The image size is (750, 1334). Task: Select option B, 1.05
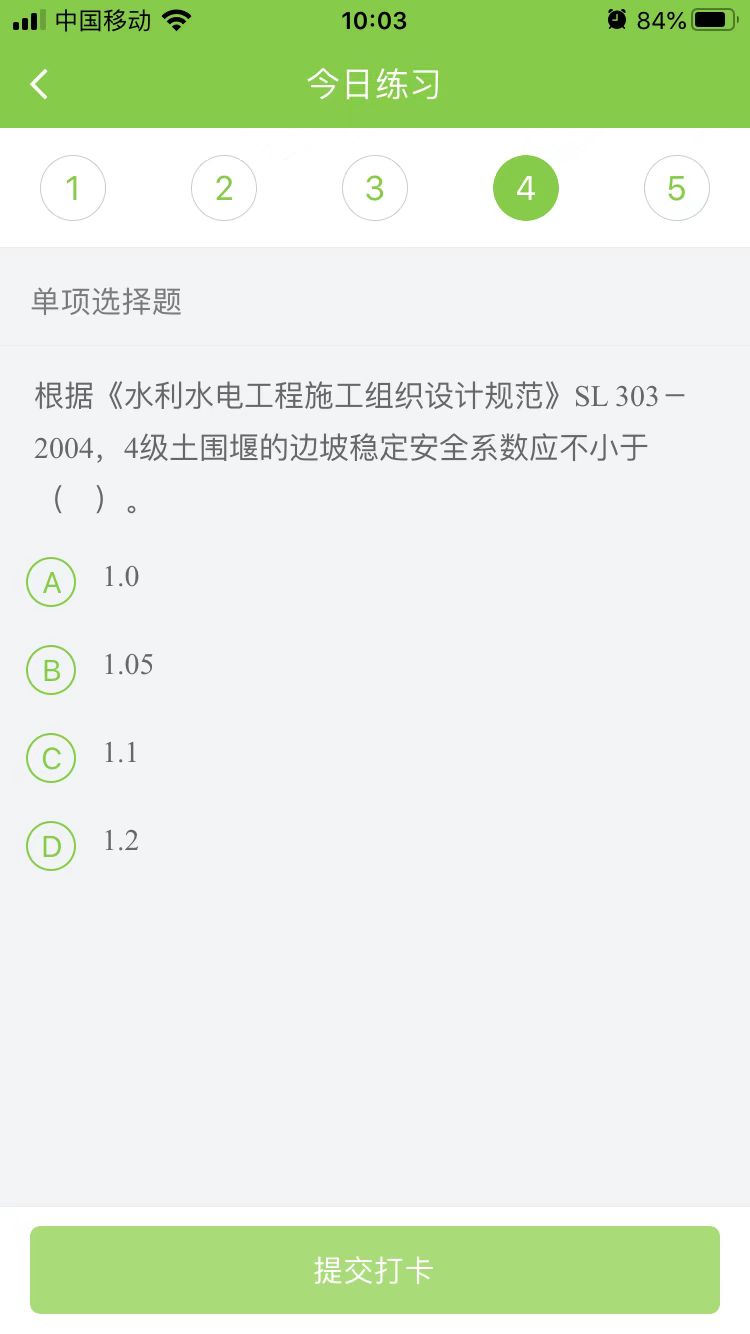[x=52, y=670]
